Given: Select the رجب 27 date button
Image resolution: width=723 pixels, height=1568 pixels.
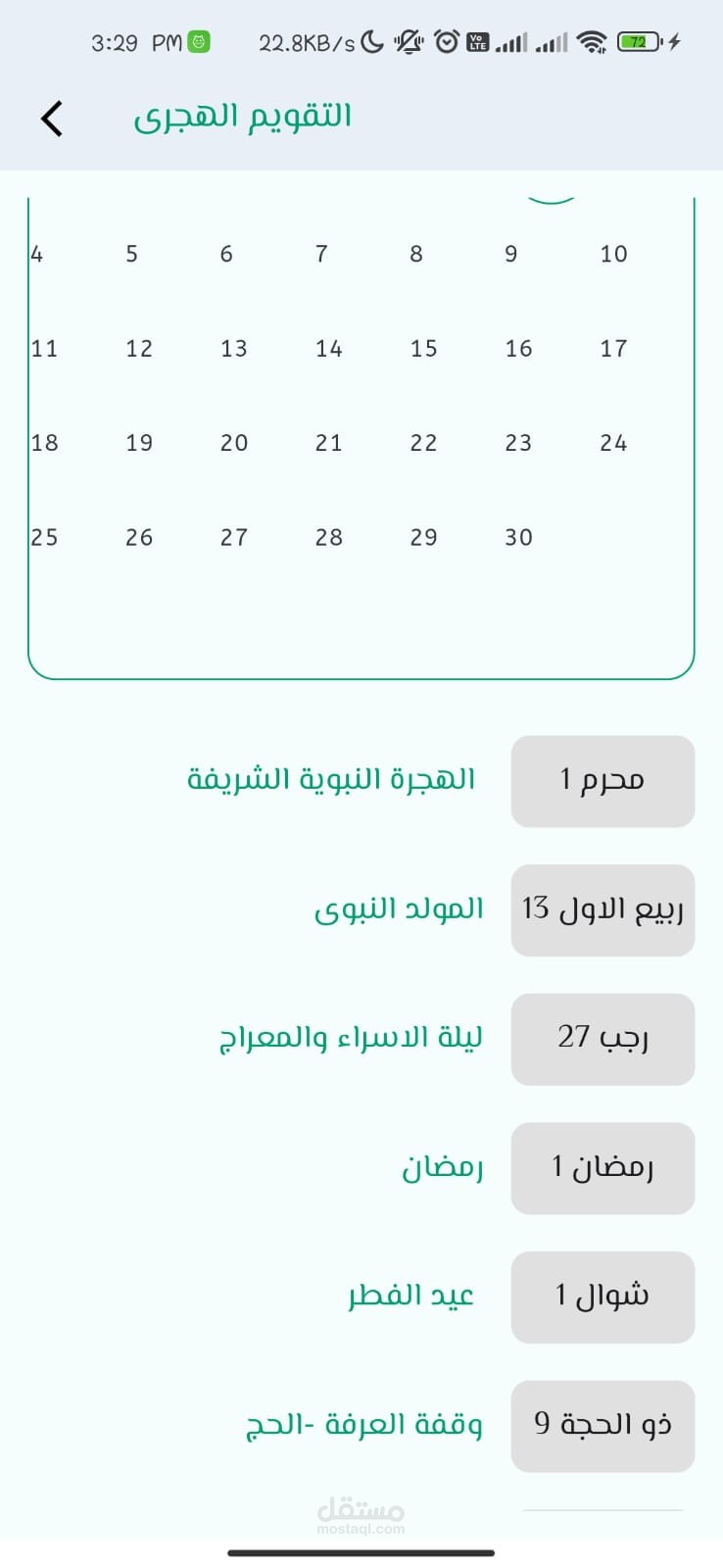Looking at the screenshot, I should 602,1039.
